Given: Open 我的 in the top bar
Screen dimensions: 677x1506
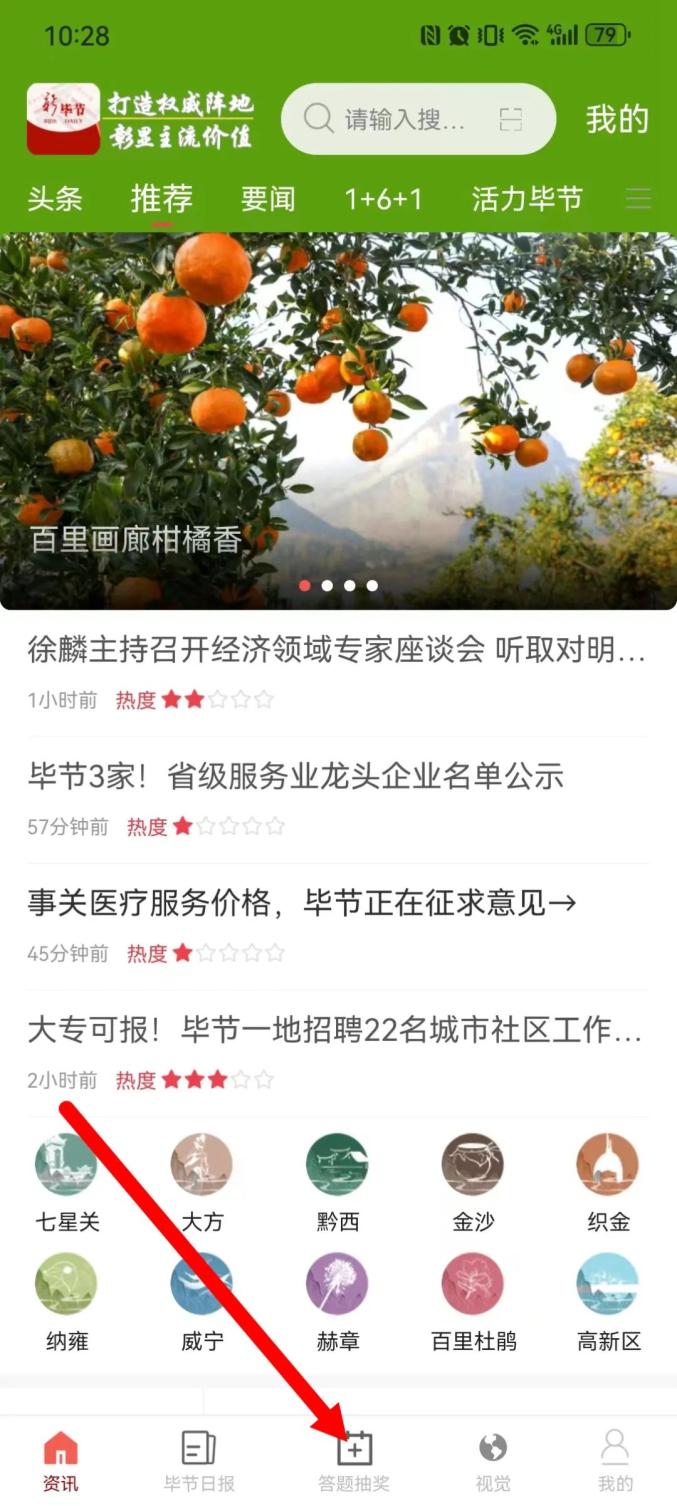Looking at the screenshot, I should pyautogui.click(x=617, y=120).
